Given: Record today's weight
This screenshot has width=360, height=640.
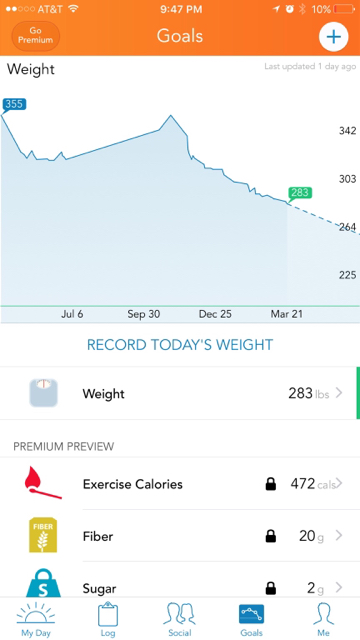Looking at the screenshot, I should point(180,344).
